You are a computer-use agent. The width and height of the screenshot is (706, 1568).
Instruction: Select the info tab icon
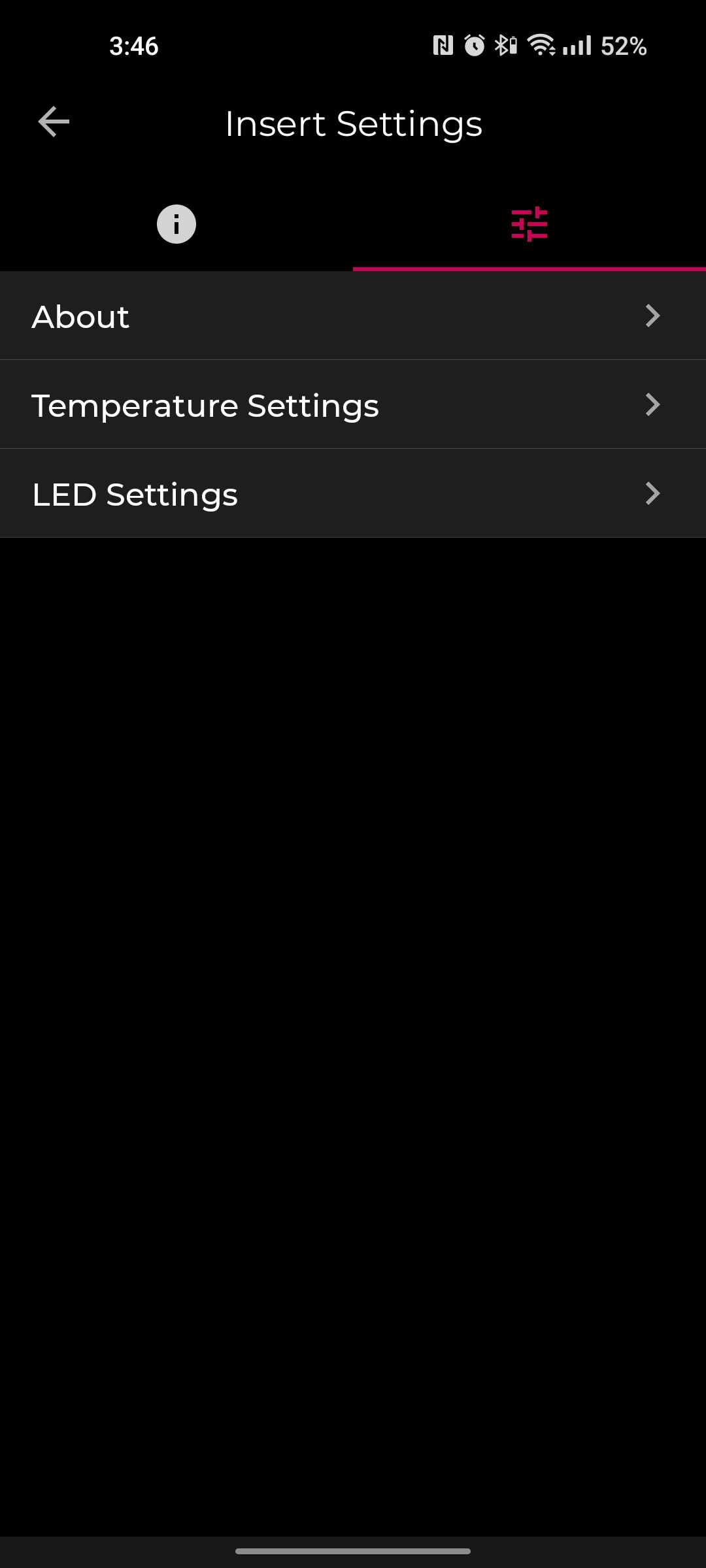click(176, 224)
